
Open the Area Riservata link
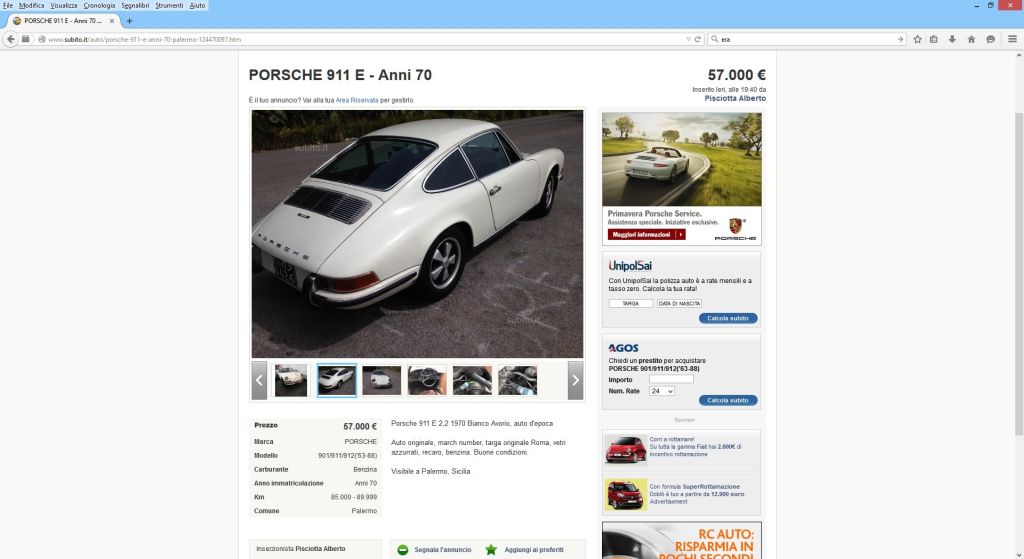357,100
